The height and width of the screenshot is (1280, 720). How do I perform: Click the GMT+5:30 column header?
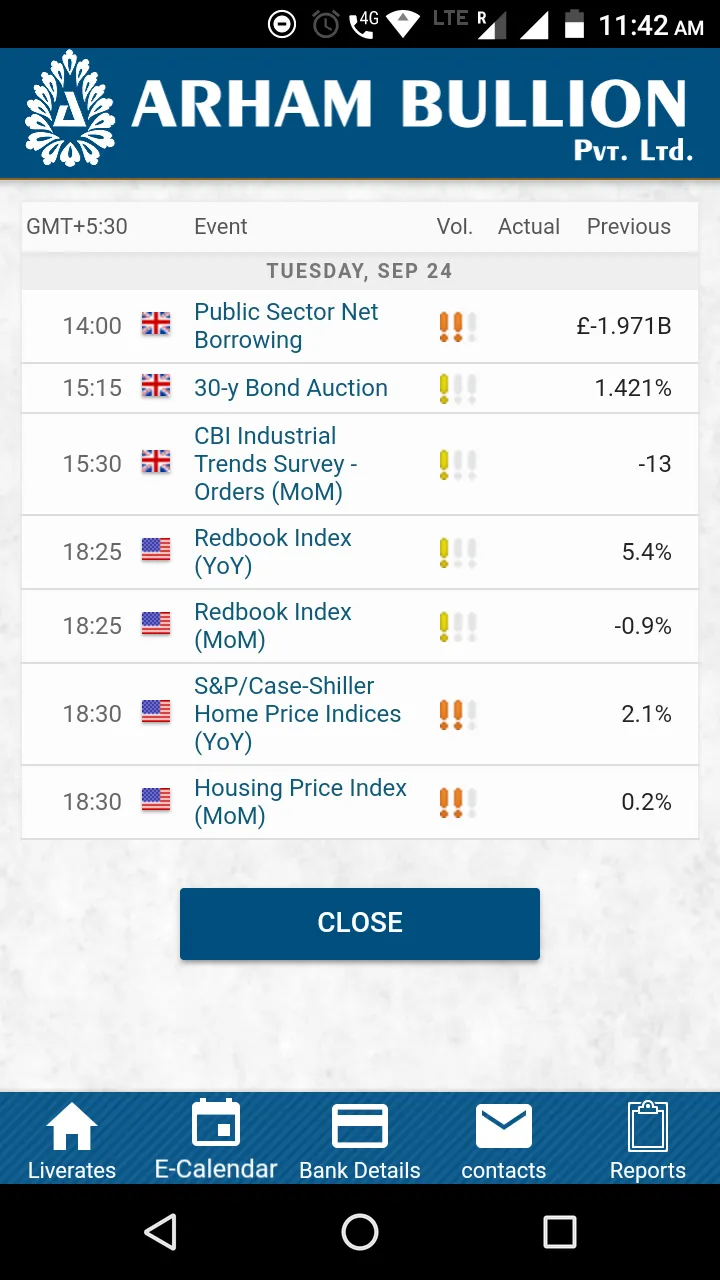(x=76, y=226)
